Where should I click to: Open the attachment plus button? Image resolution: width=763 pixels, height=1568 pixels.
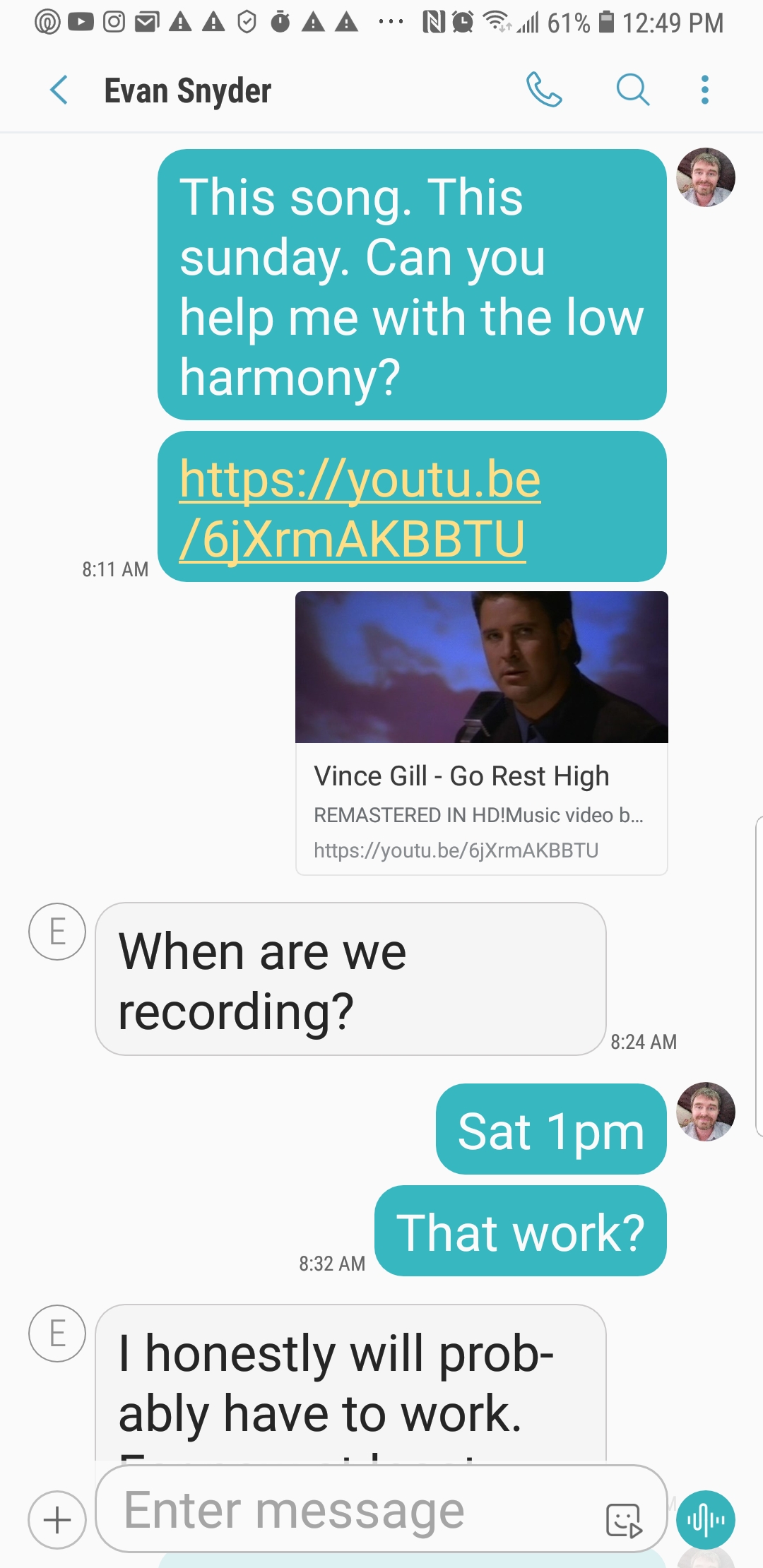click(x=57, y=1519)
